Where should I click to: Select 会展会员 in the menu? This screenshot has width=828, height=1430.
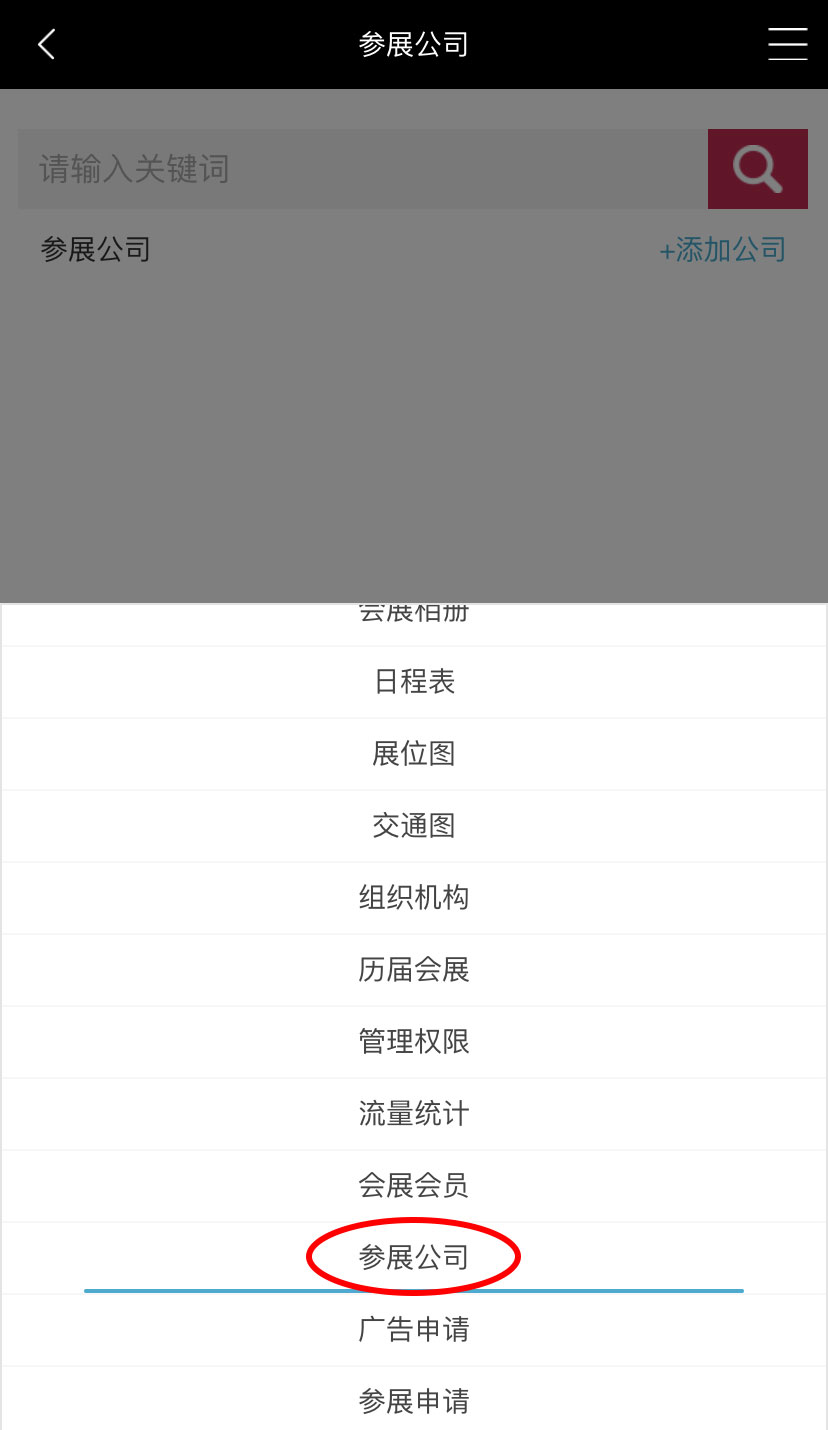pyautogui.click(x=414, y=1186)
